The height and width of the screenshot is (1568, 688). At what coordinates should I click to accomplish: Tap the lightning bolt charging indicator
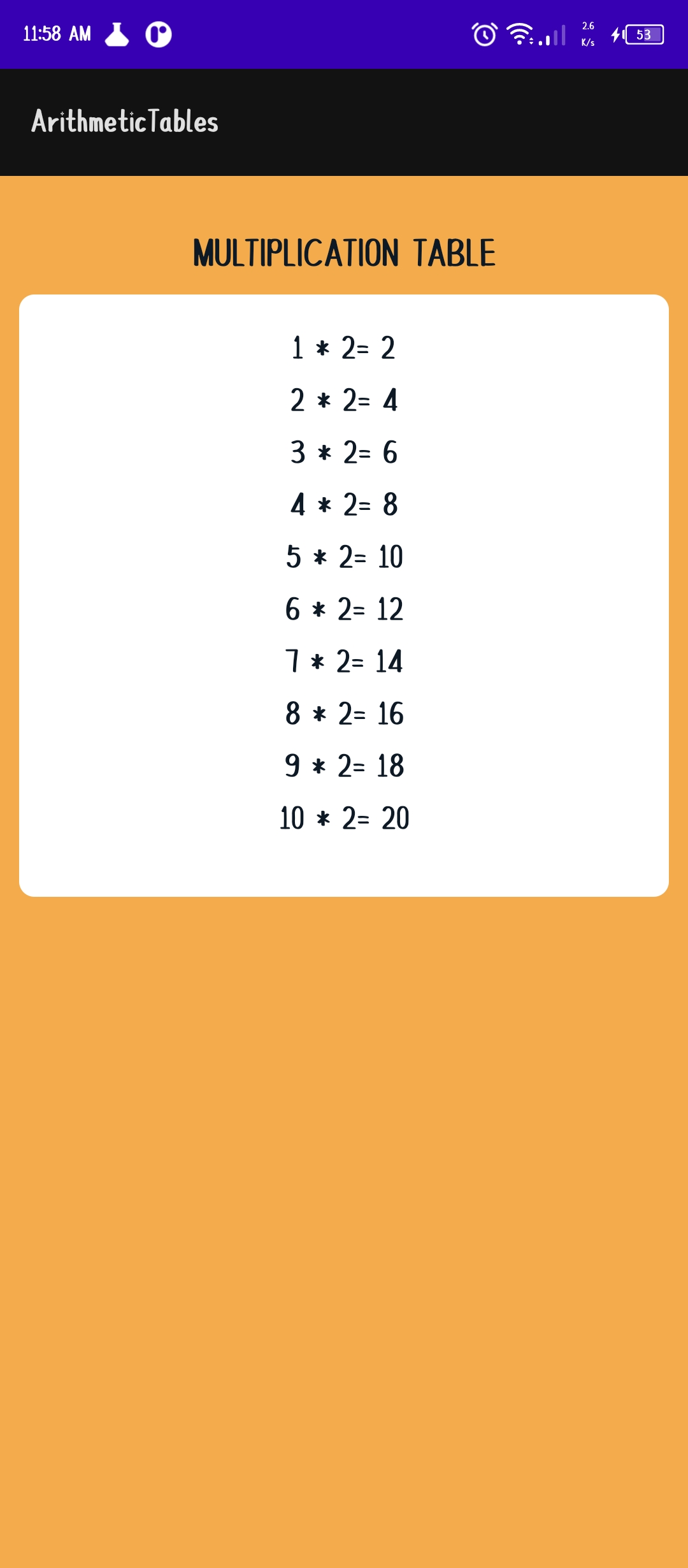613,34
